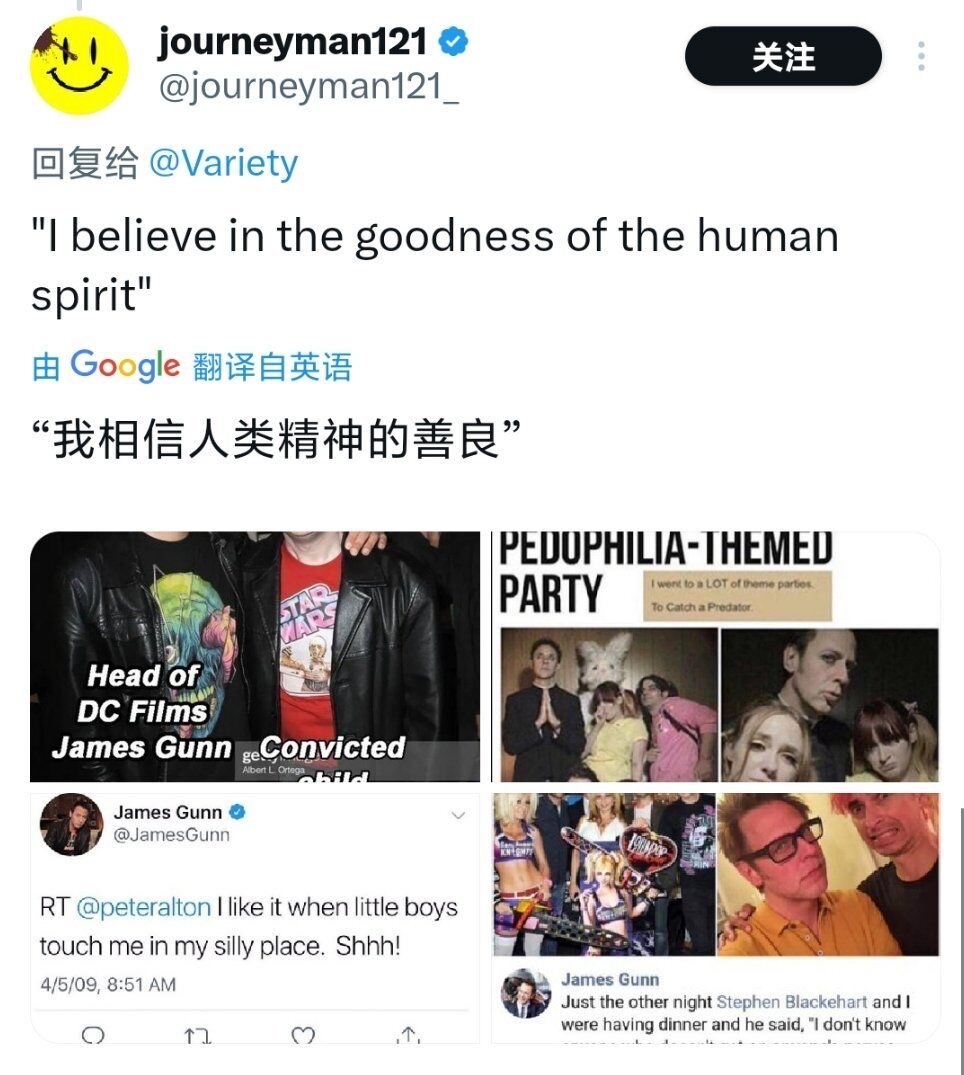Open the bottom-left tweet screenshot image
The height and width of the screenshot is (1075, 964).
[x=255, y=916]
